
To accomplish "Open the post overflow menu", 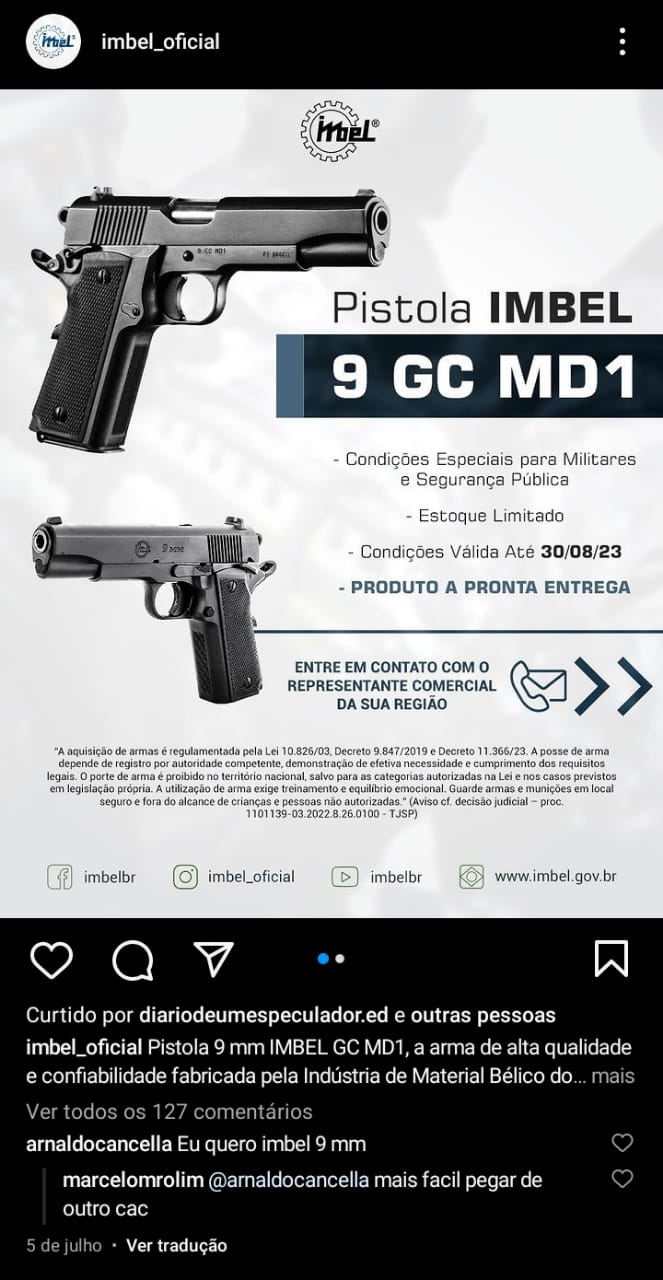I will (x=622, y=42).
